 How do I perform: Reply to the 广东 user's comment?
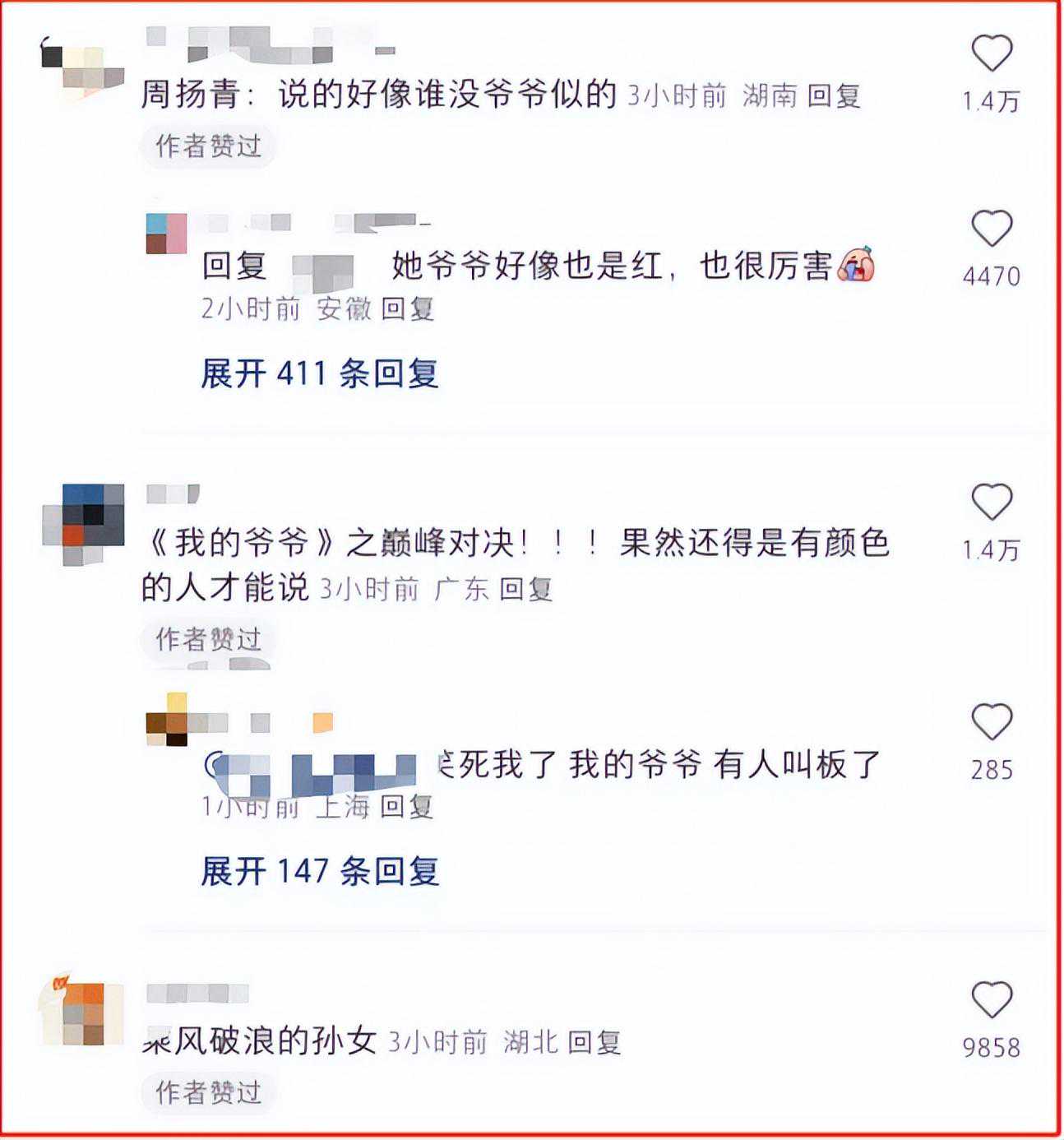(x=526, y=589)
